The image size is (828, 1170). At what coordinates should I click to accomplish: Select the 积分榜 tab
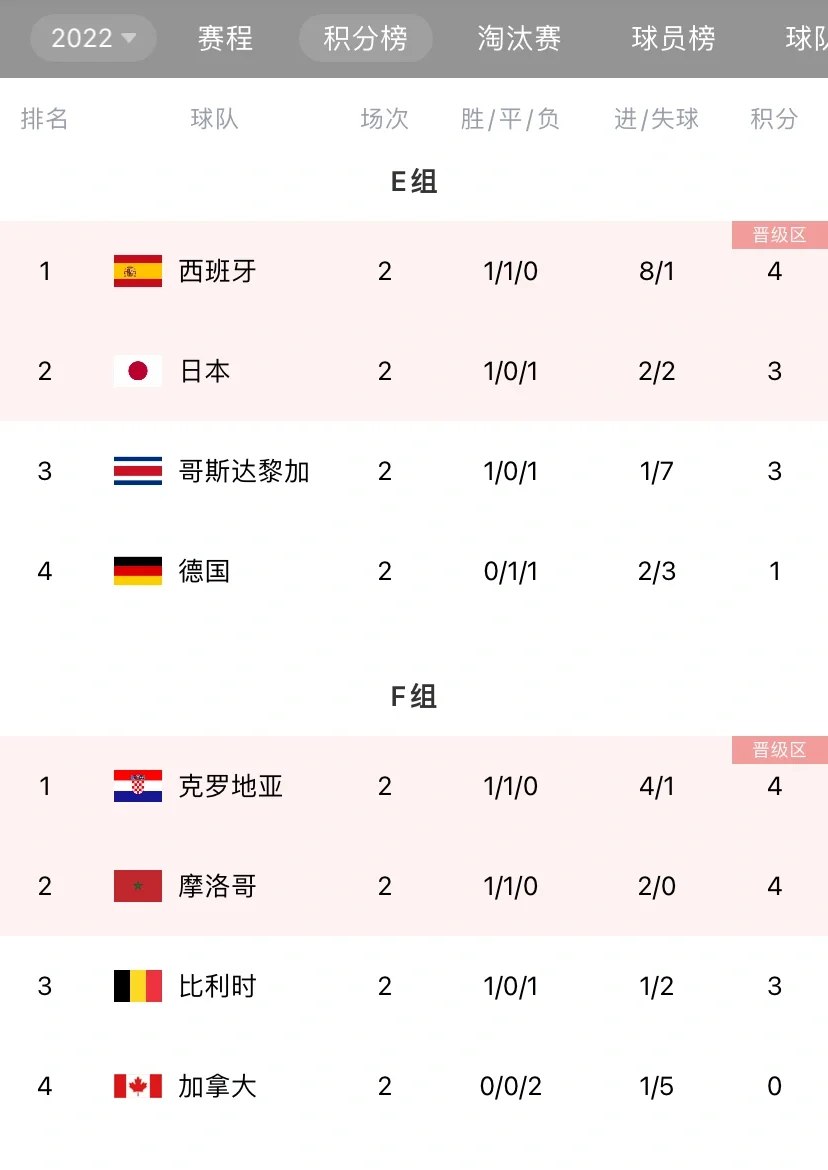[x=365, y=38]
